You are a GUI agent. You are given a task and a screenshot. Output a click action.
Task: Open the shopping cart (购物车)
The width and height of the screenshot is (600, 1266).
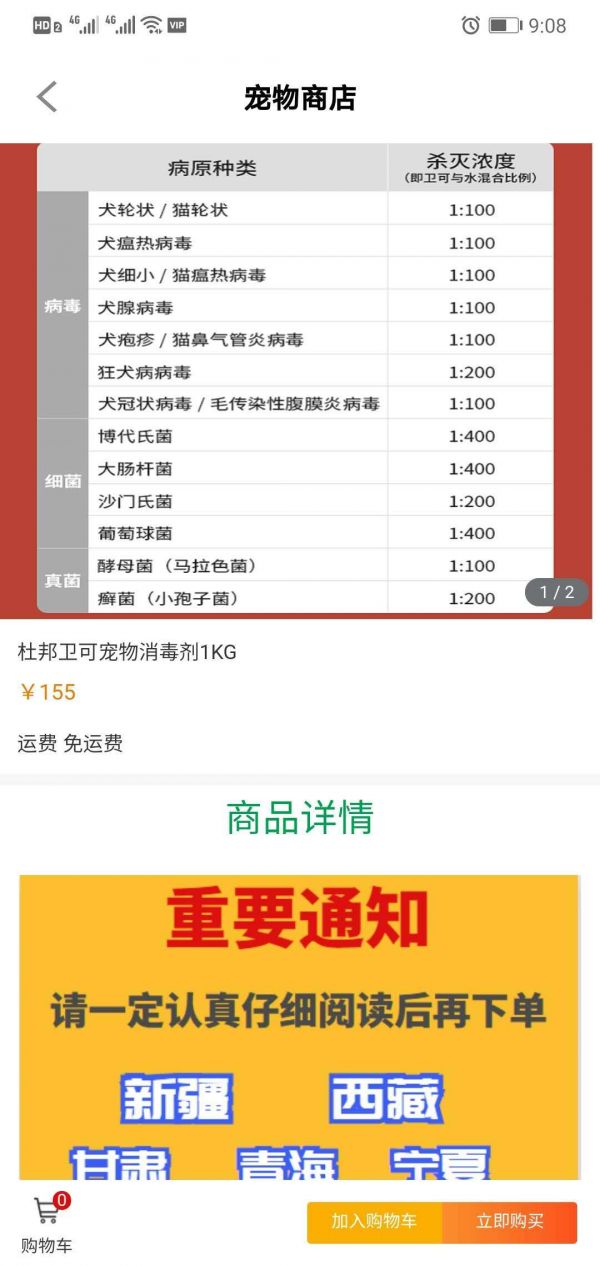(x=47, y=1224)
